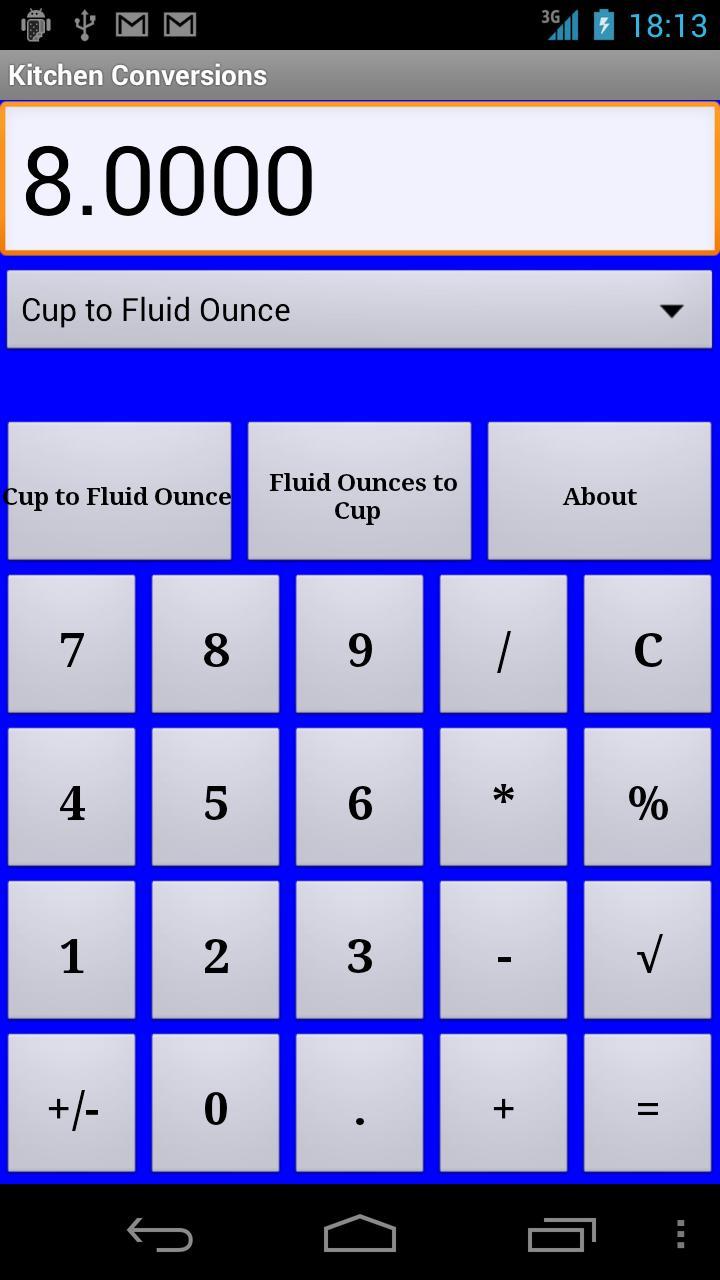Switch to Cup to Fluid Ounce conversion
The height and width of the screenshot is (1280, 720).
[118, 491]
